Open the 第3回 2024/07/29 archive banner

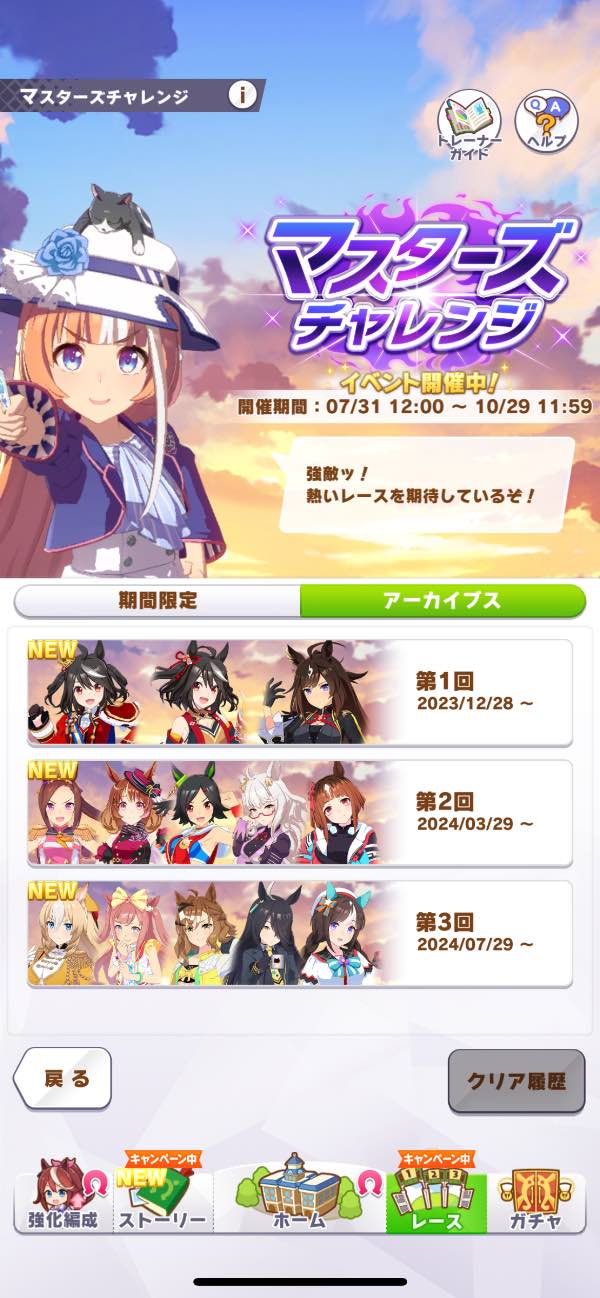coord(300,933)
